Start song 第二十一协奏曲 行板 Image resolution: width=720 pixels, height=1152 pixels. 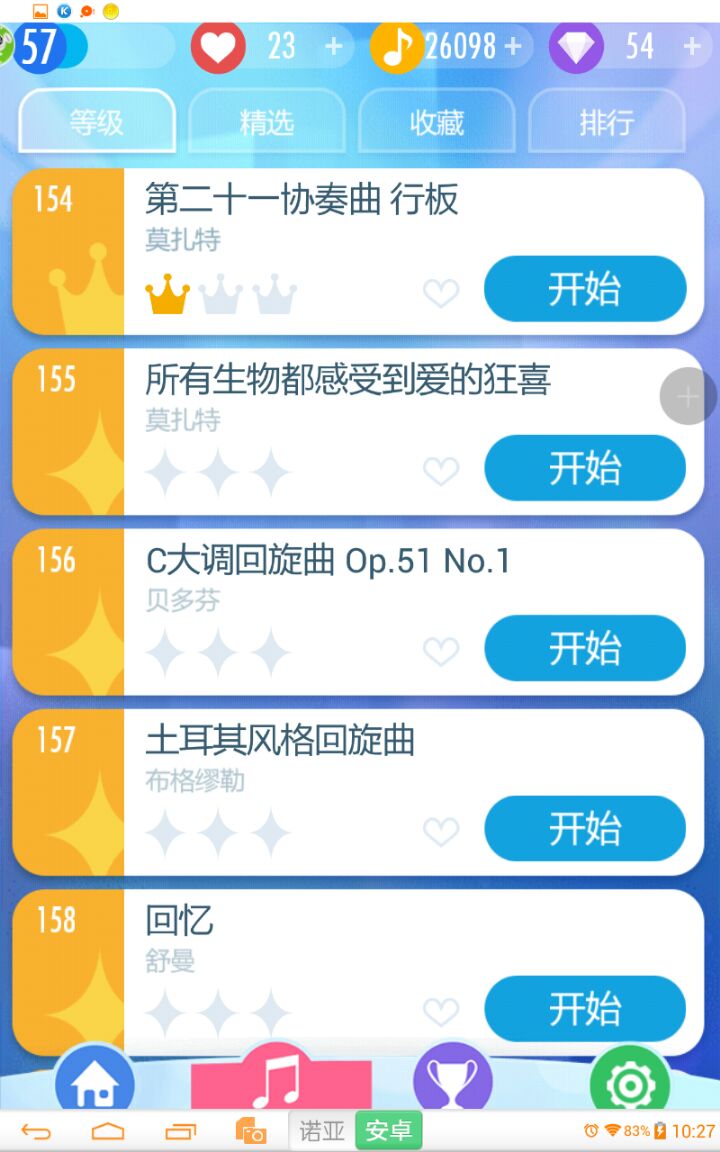(x=585, y=289)
